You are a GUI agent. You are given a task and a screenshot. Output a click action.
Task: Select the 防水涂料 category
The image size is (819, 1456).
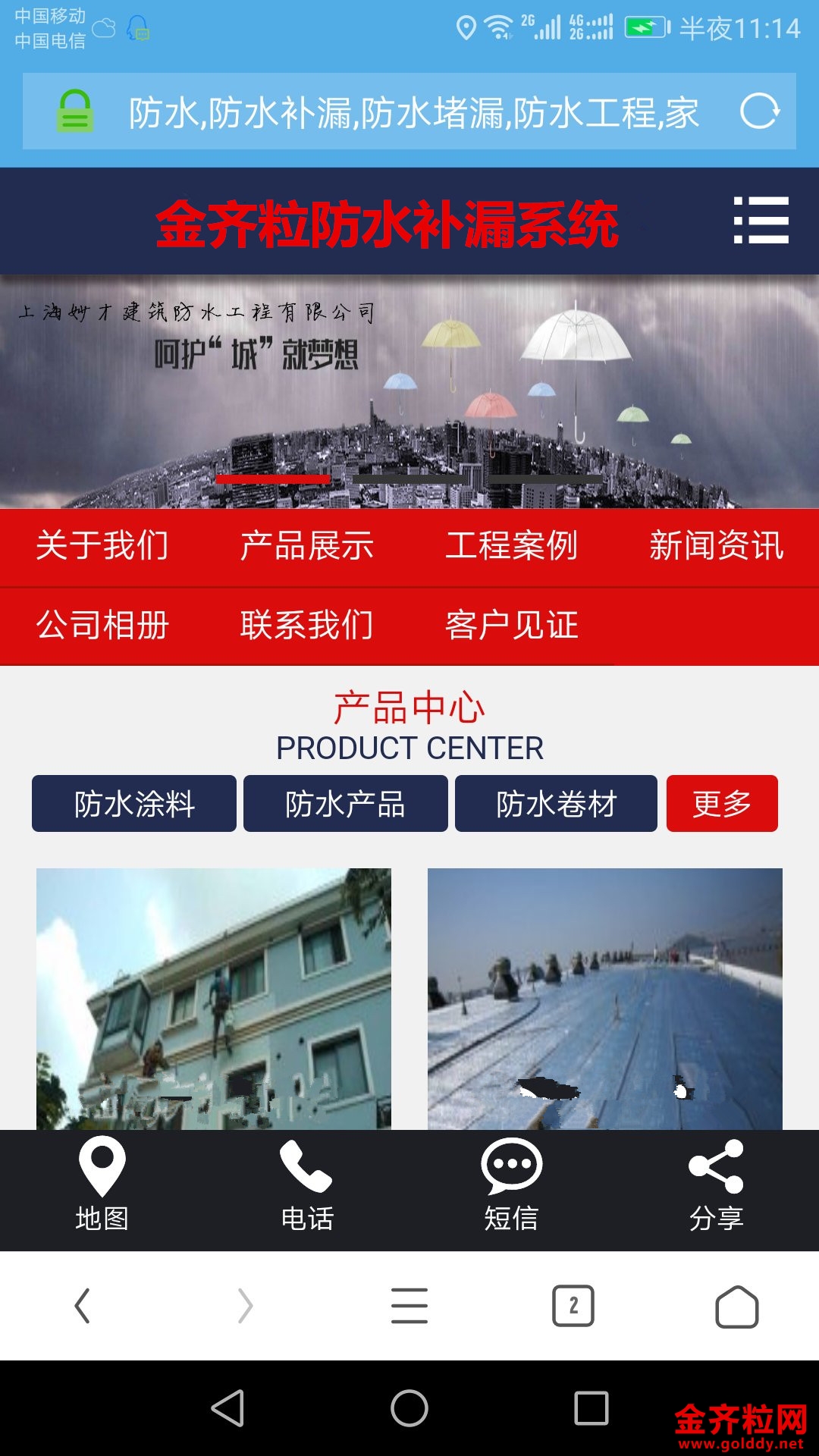click(134, 804)
